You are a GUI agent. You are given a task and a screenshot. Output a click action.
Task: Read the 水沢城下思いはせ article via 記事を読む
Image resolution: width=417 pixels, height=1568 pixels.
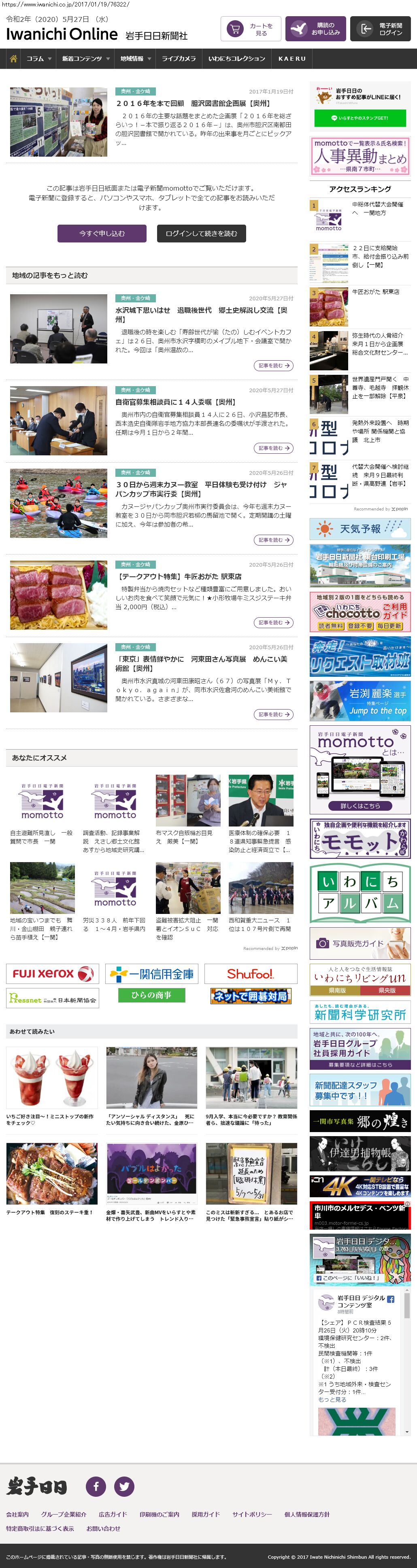point(273,365)
